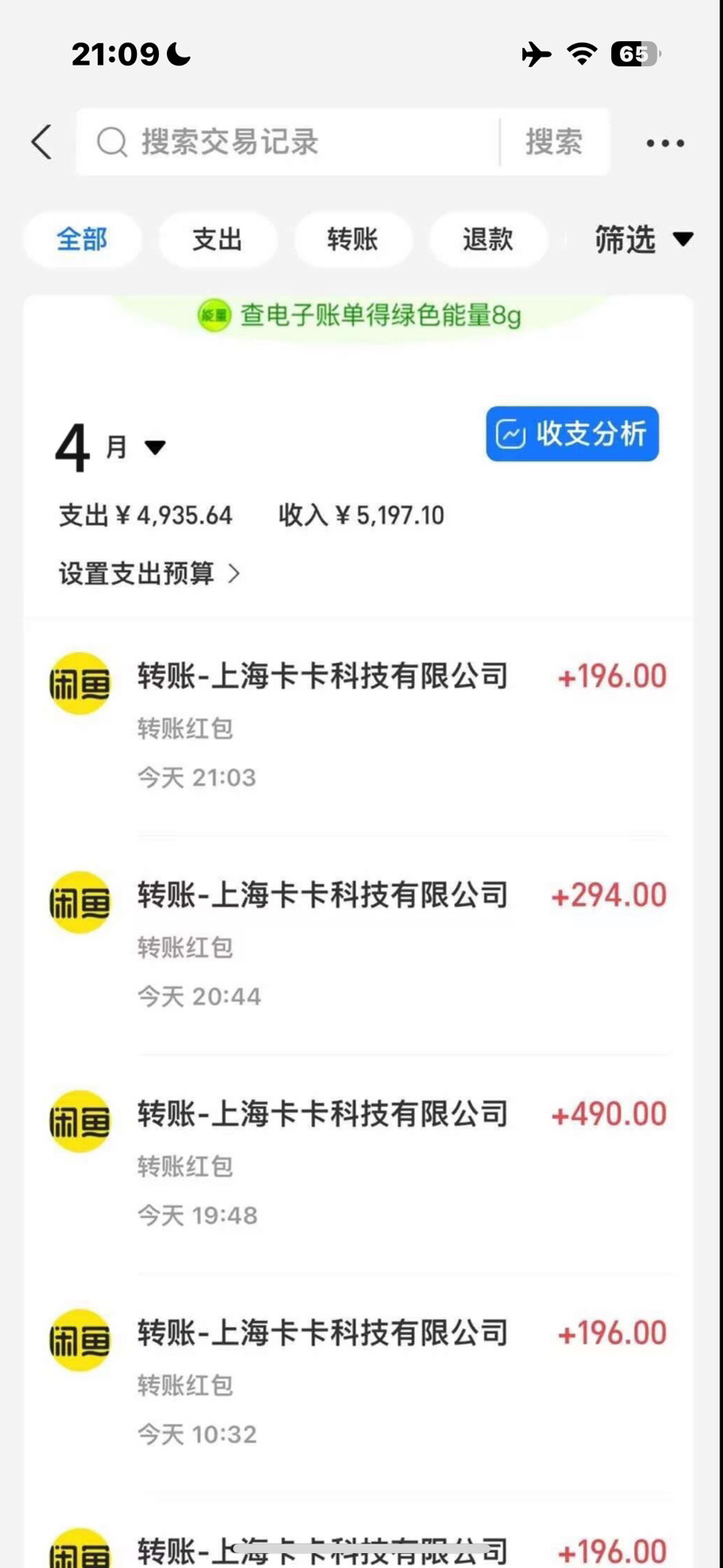Open the +196.00 transfer at 10:32

click(x=359, y=1383)
